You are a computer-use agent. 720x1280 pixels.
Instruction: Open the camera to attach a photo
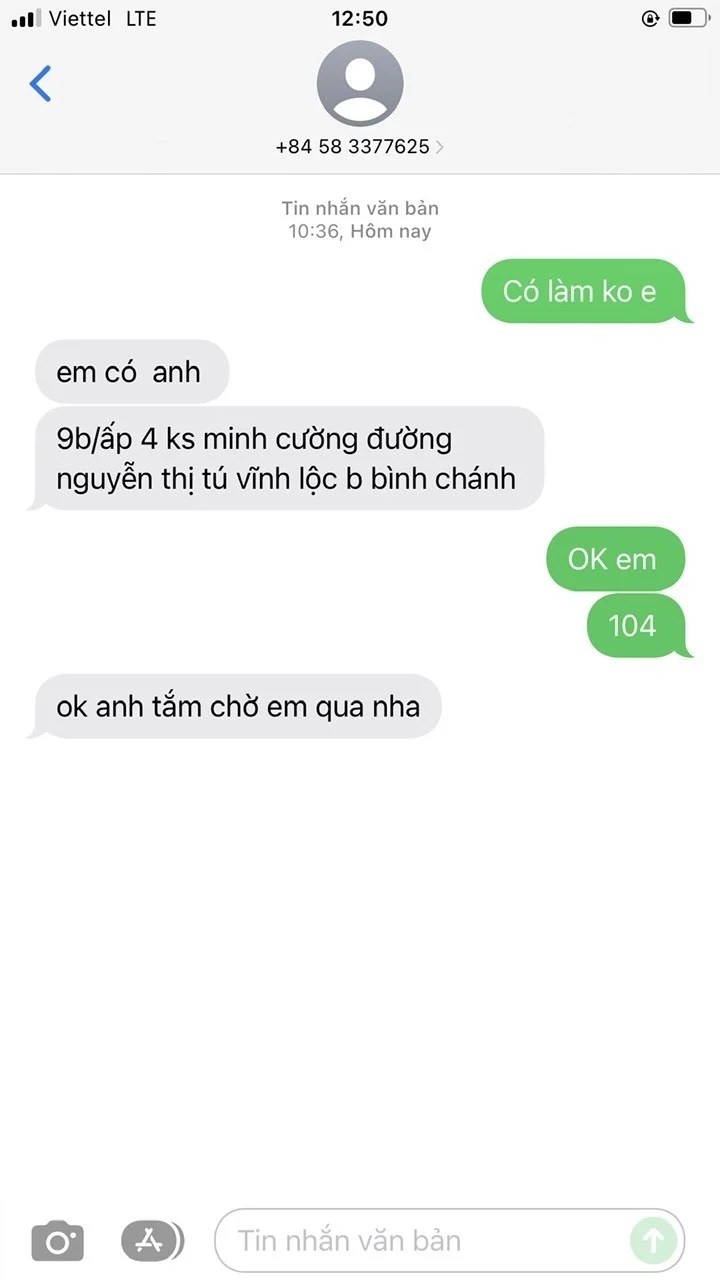[57, 1241]
